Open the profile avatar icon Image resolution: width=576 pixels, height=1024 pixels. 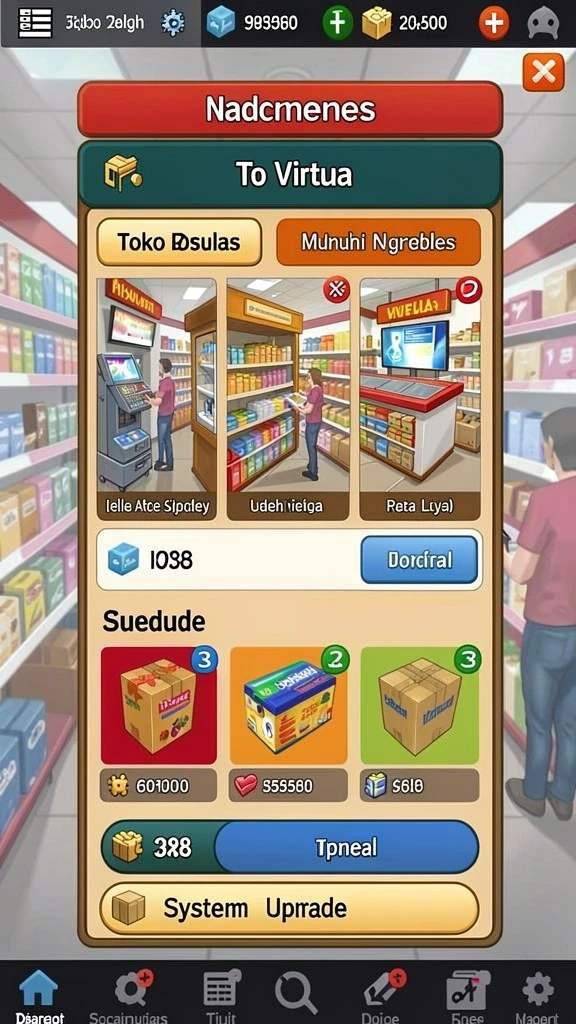(543, 24)
